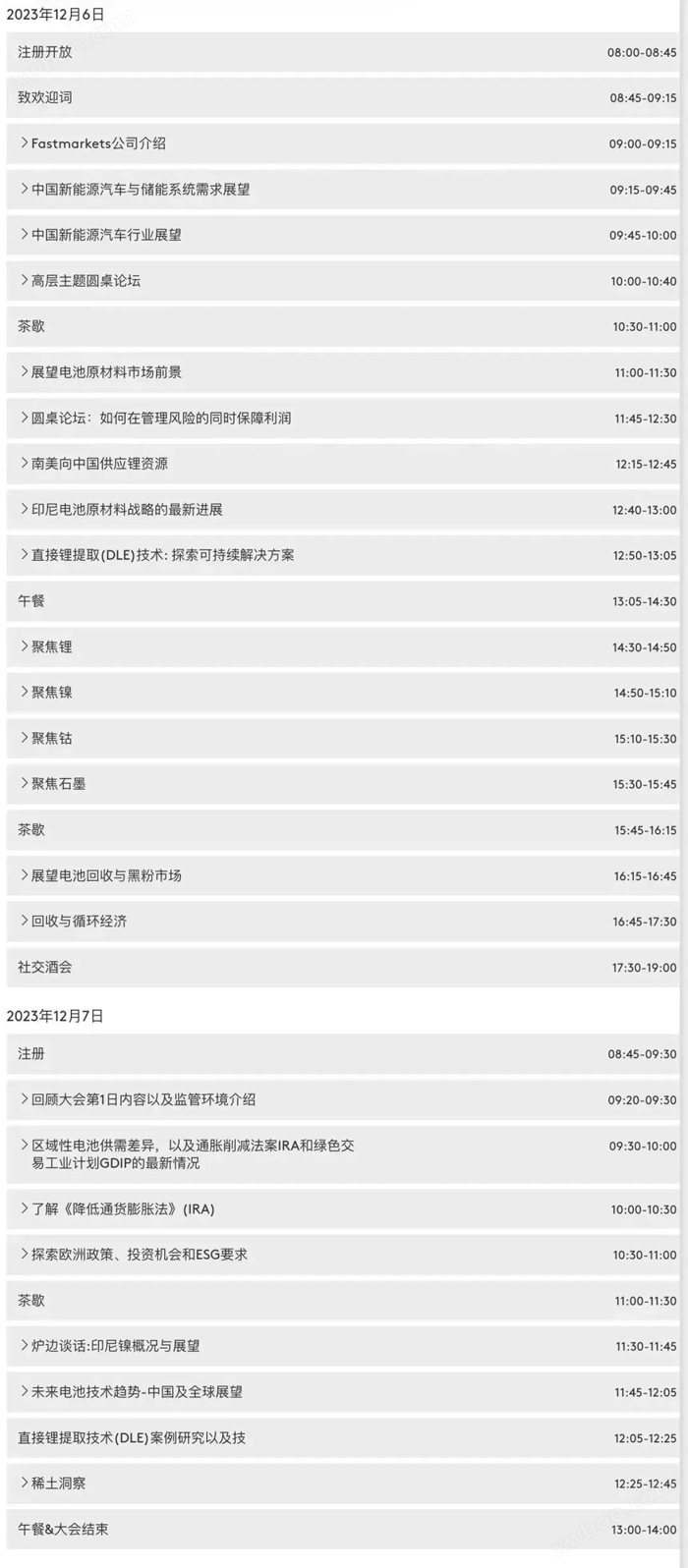Expand 回顾大会第1日内容以及监管环境介绍
Screen dimensions: 688x1568
point(343,1100)
